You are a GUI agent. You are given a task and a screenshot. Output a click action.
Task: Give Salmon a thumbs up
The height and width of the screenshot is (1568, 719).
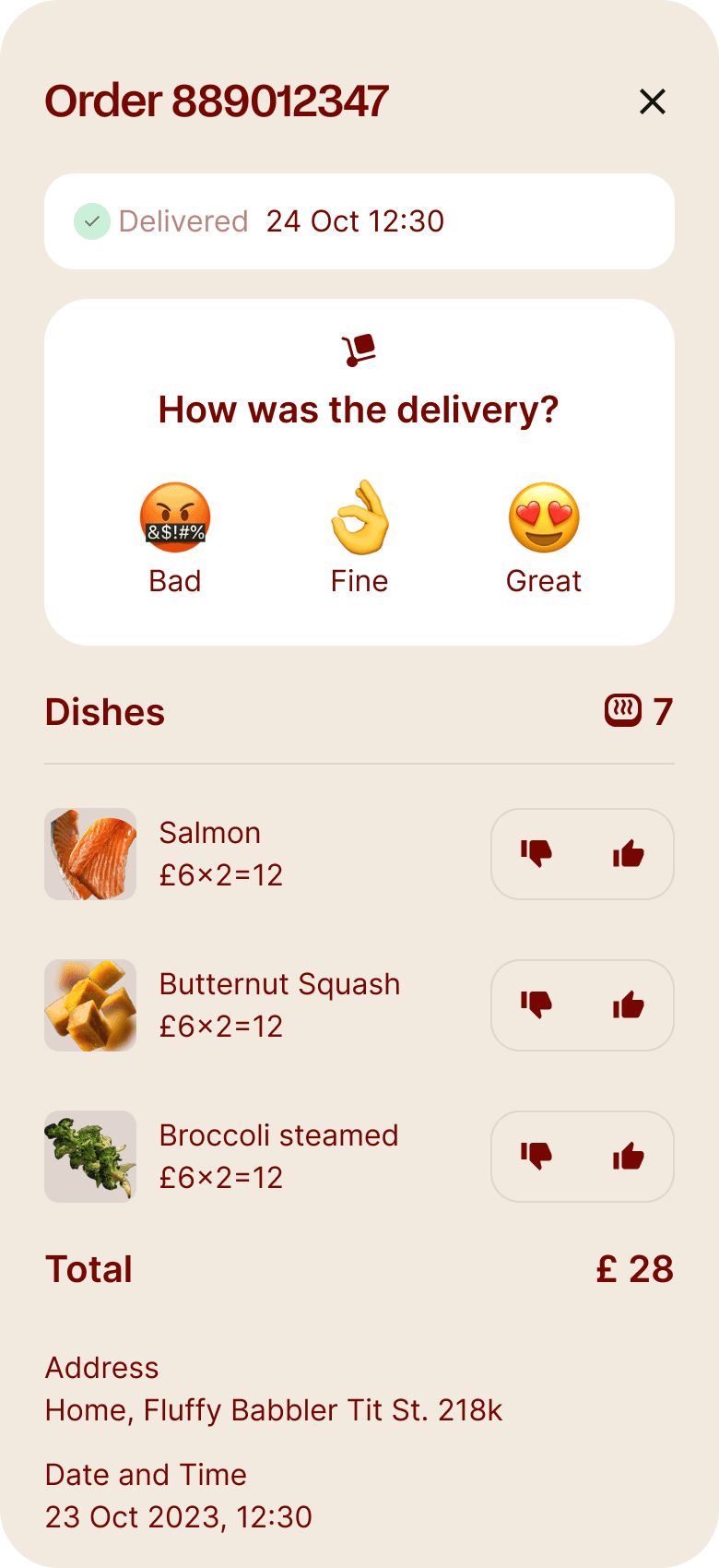coord(629,854)
